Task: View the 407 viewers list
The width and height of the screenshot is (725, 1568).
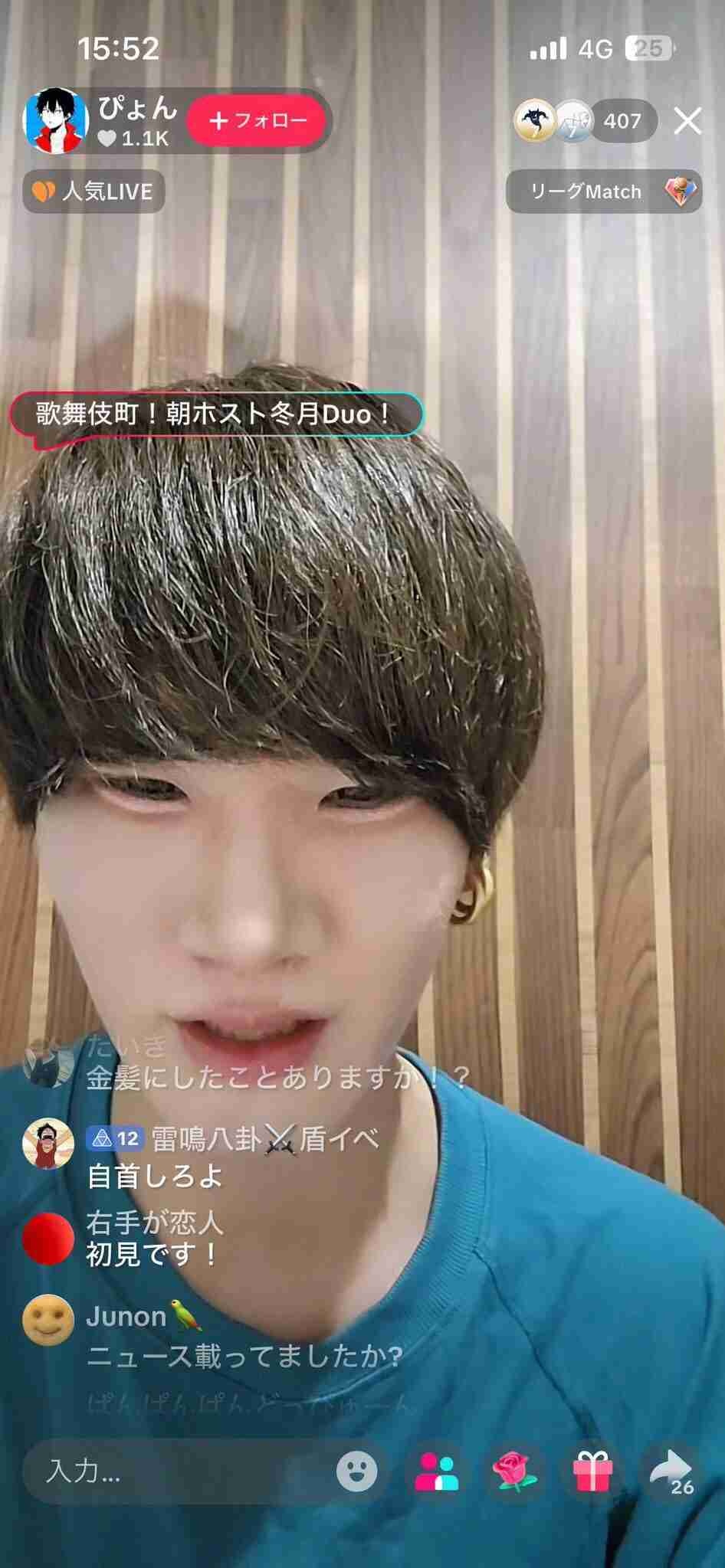Action: [x=622, y=121]
